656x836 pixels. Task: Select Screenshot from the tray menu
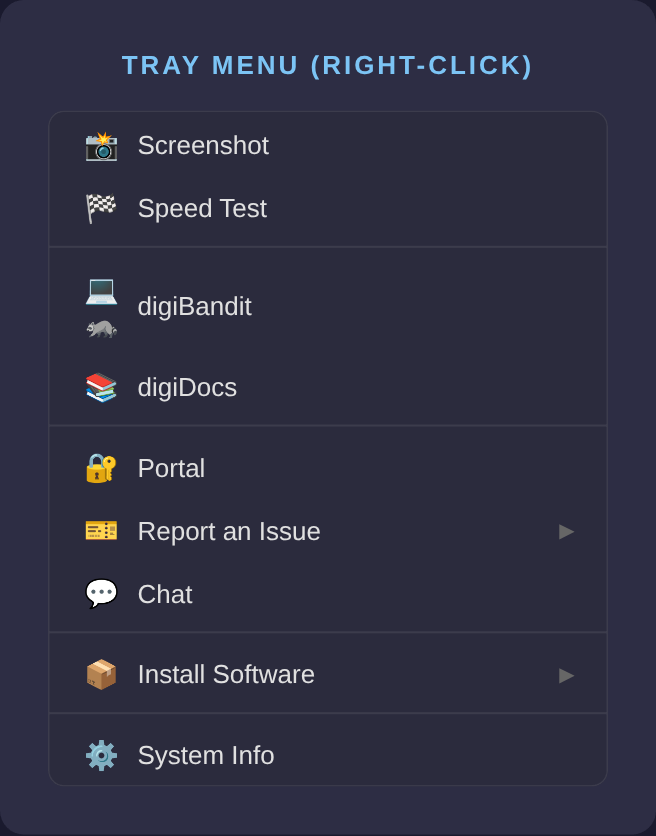[203, 146]
